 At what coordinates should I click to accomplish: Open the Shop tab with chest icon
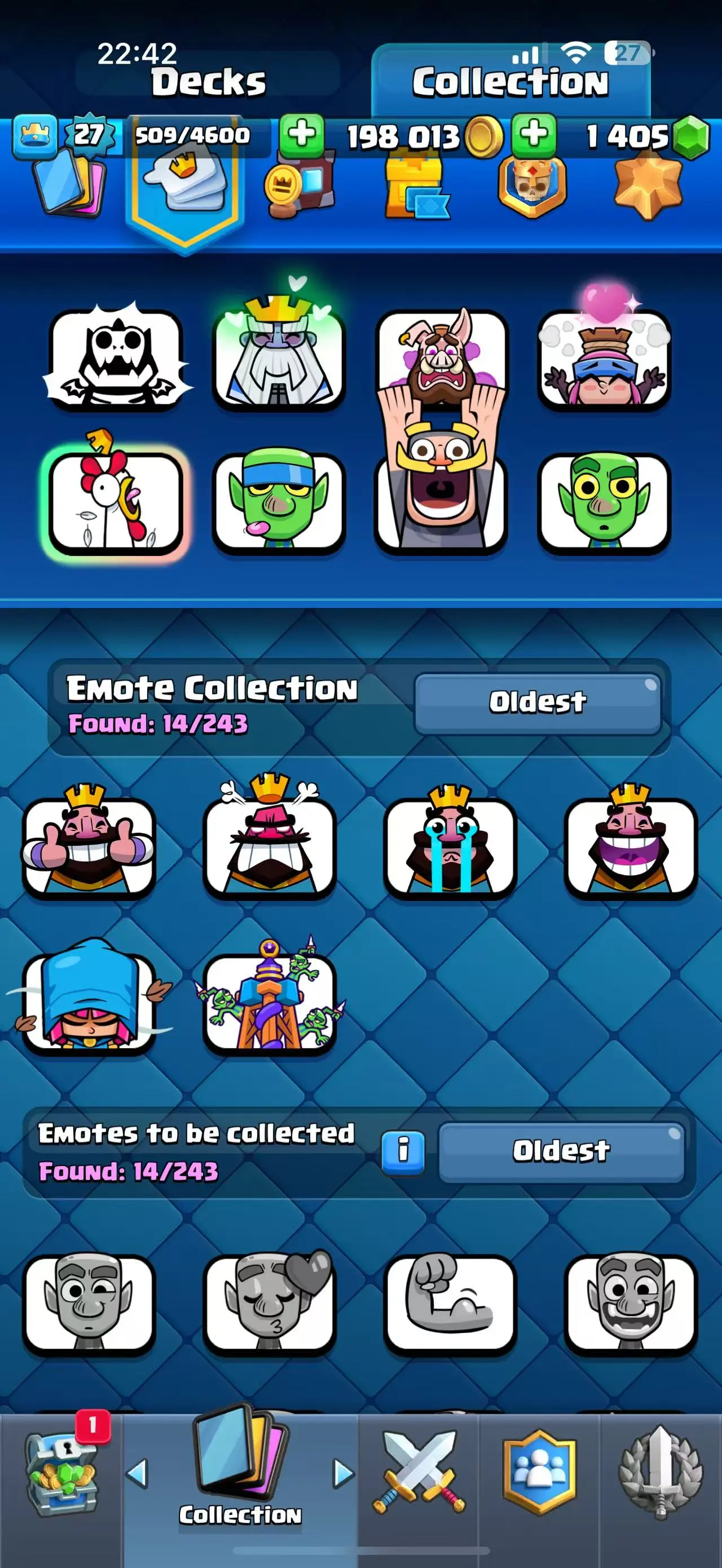pyautogui.click(x=61, y=1479)
